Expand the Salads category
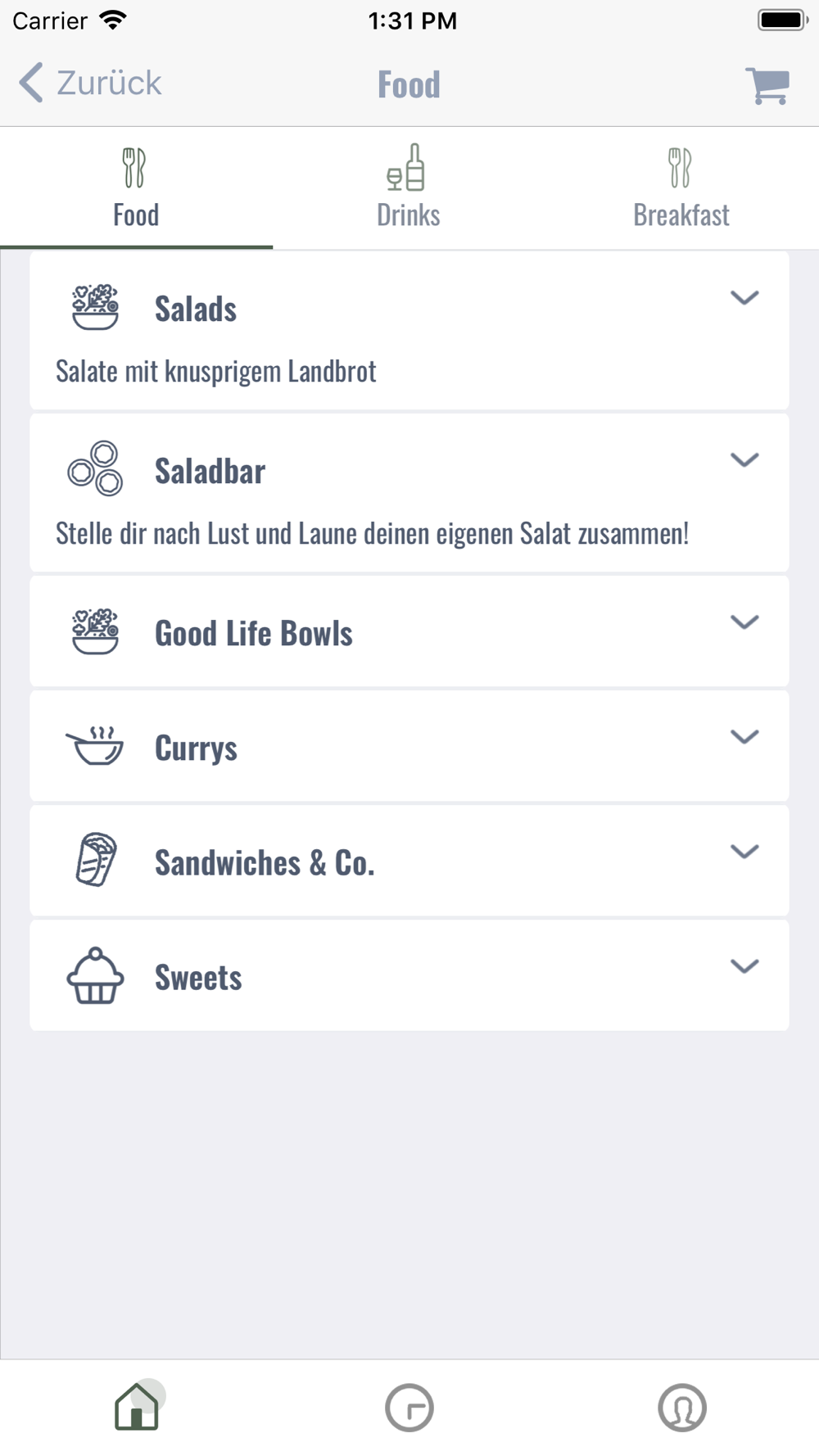Image resolution: width=819 pixels, height=1456 pixels. [x=409, y=331]
